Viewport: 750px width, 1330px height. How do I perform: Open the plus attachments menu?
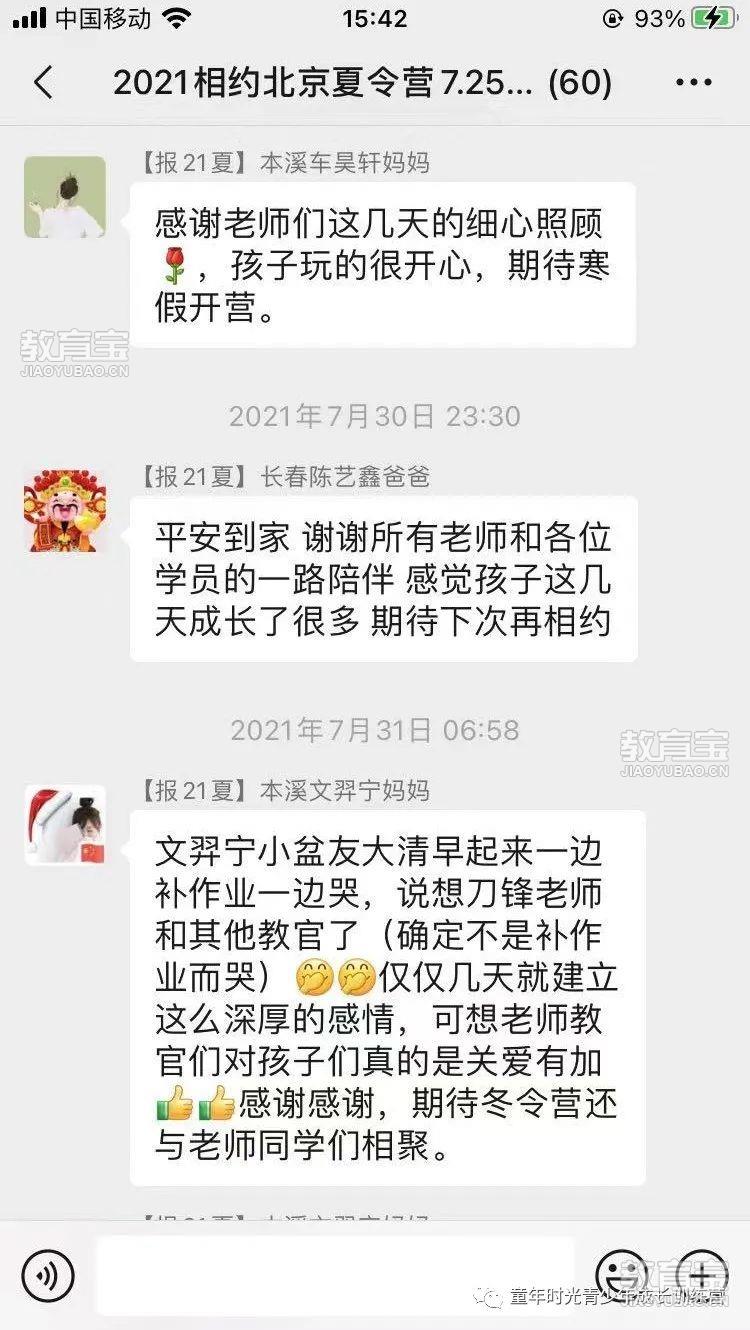point(703,1277)
